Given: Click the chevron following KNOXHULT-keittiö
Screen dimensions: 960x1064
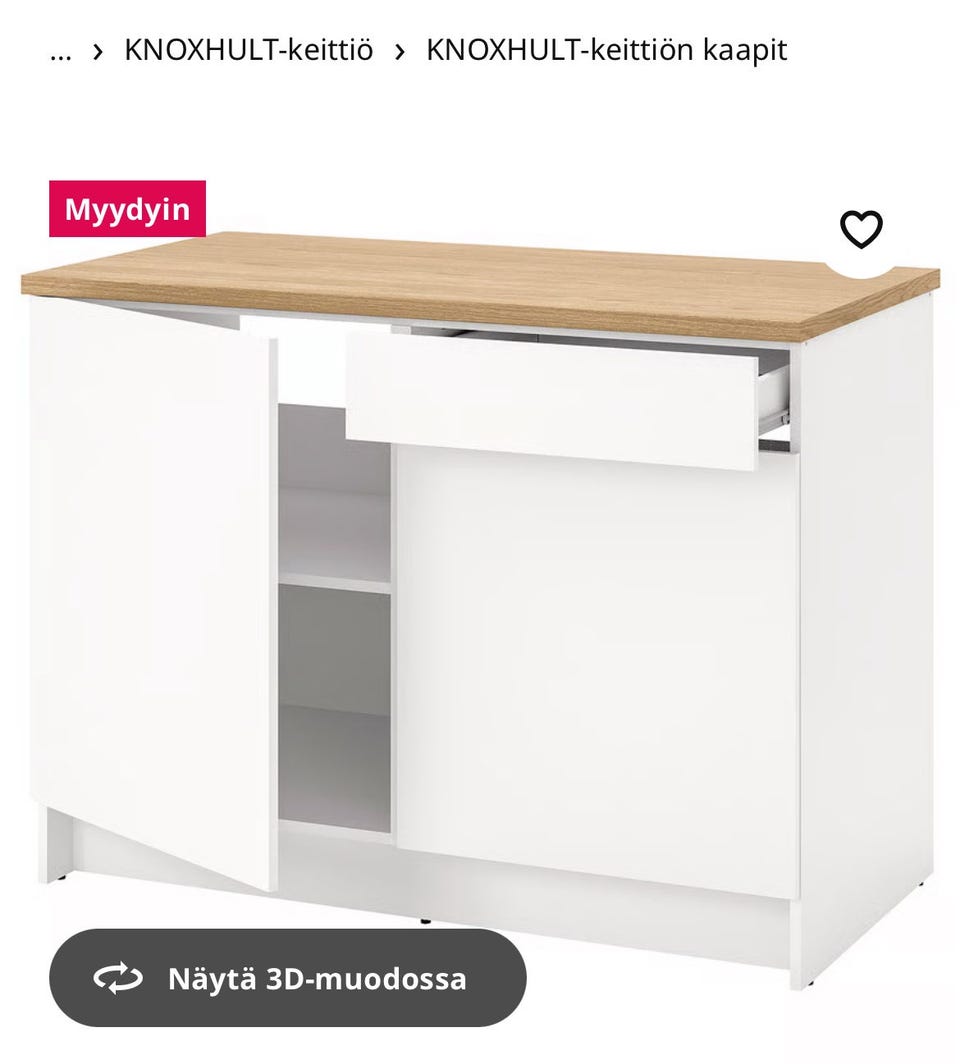Looking at the screenshot, I should pos(398,50).
